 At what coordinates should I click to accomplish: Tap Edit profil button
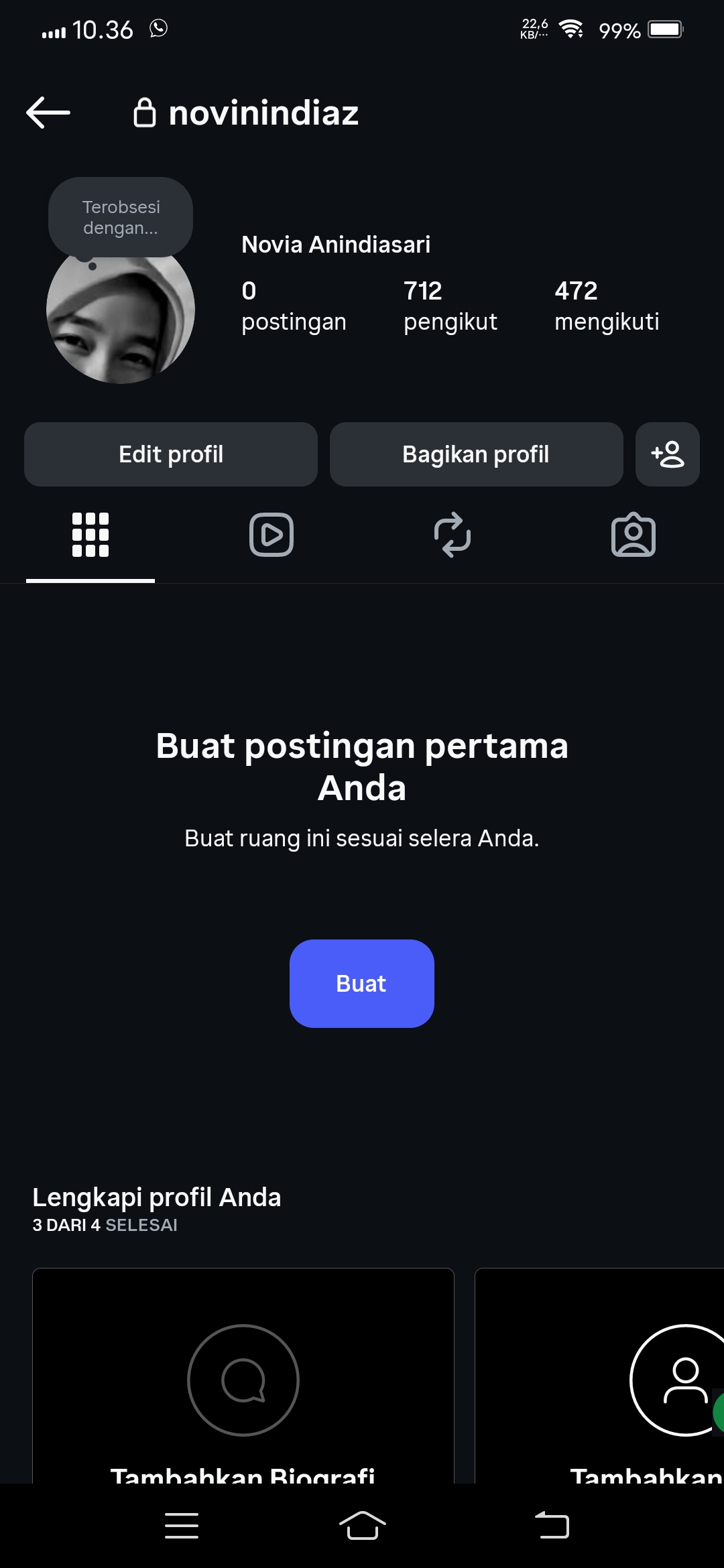[171, 454]
